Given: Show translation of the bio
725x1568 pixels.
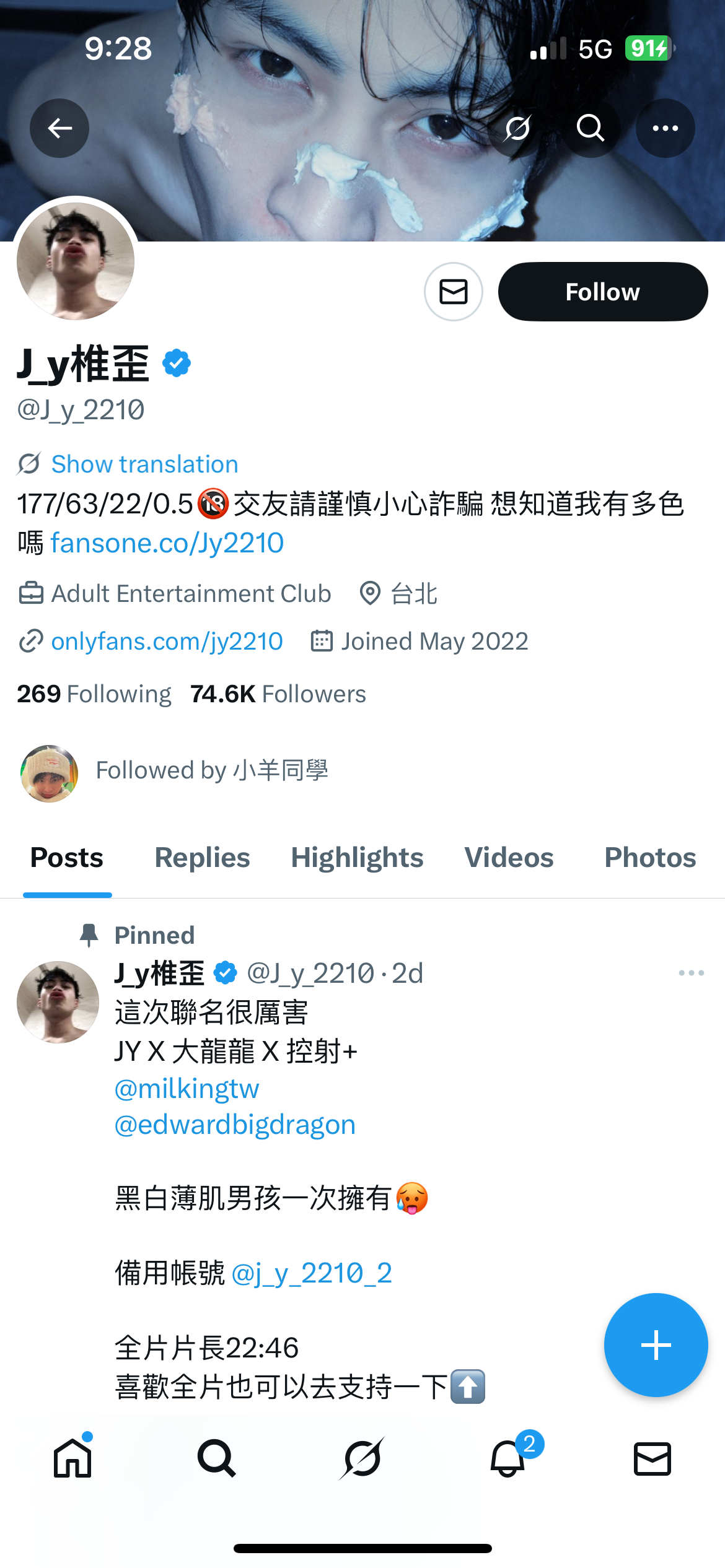Looking at the screenshot, I should [x=144, y=464].
